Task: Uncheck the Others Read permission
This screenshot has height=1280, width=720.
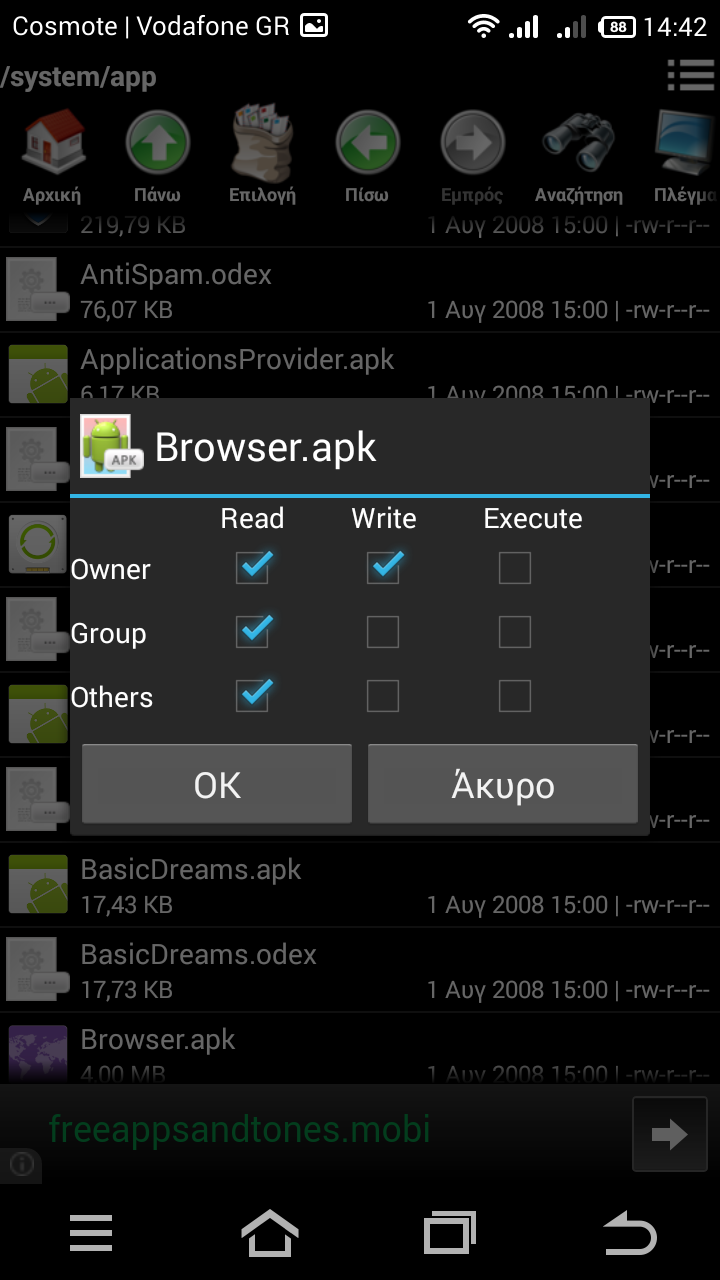Action: 252,696
